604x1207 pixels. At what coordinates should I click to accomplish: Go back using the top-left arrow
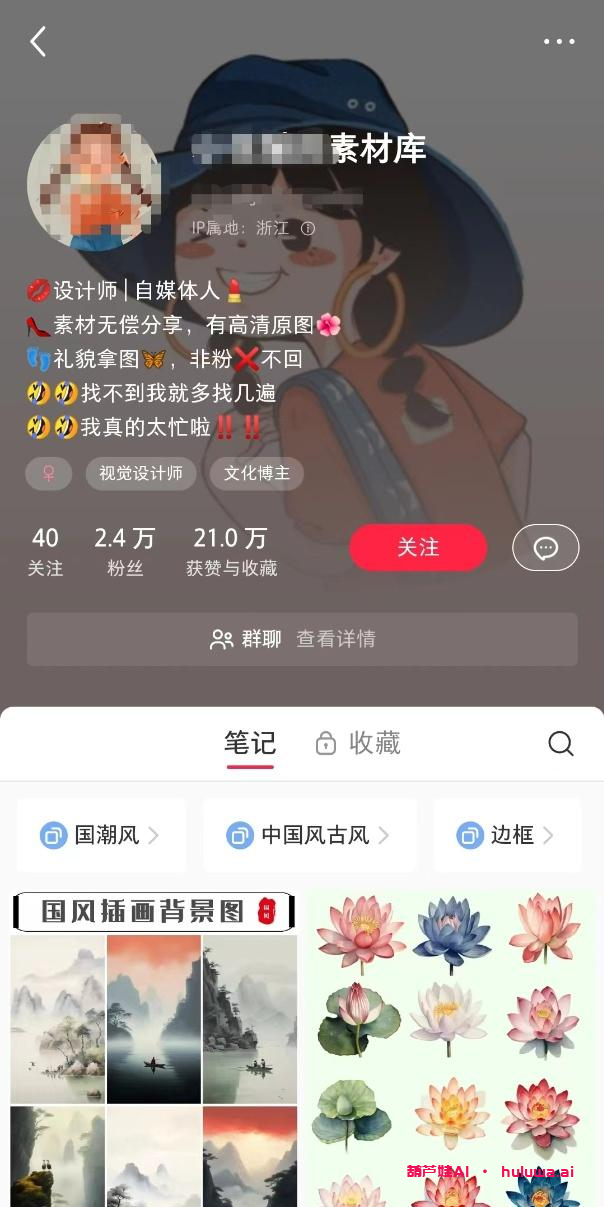(38, 42)
